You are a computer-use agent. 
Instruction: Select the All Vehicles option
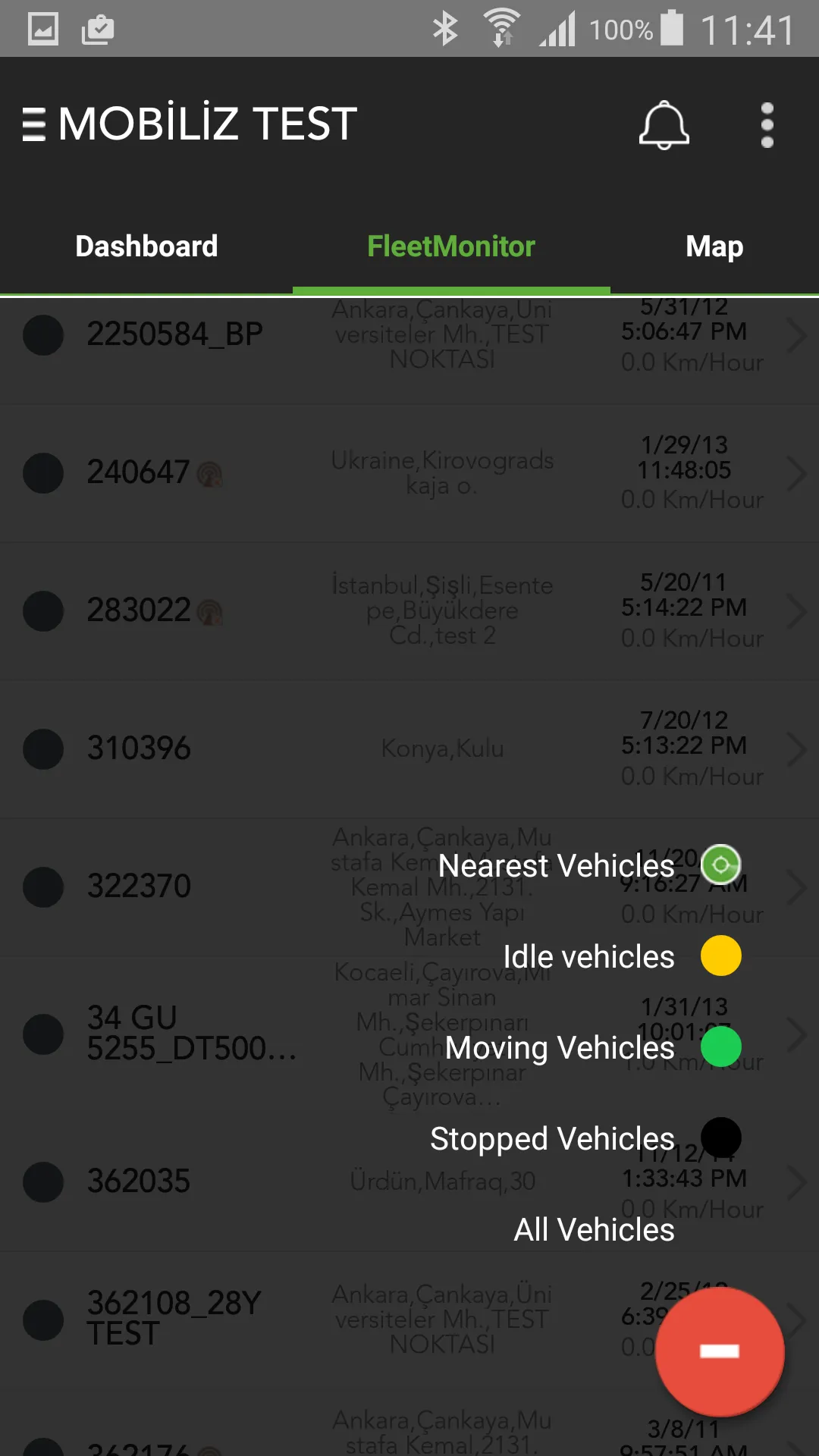[594, 1230]
